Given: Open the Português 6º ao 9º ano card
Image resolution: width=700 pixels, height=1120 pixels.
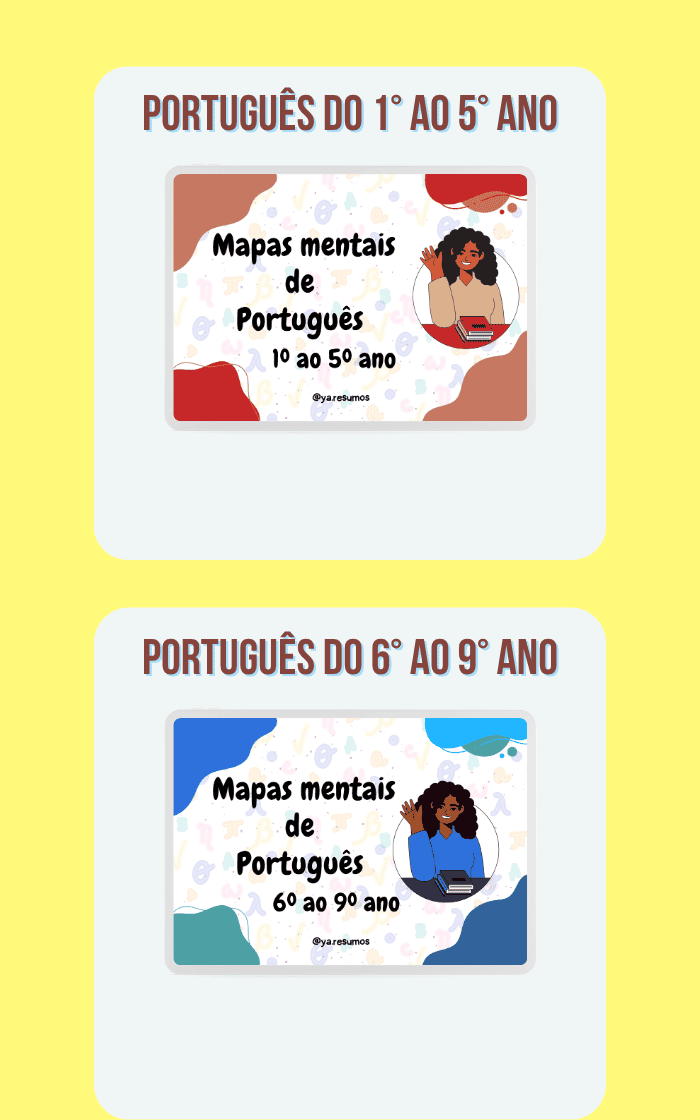Looking at the screenshot, I should coord(350,841).
